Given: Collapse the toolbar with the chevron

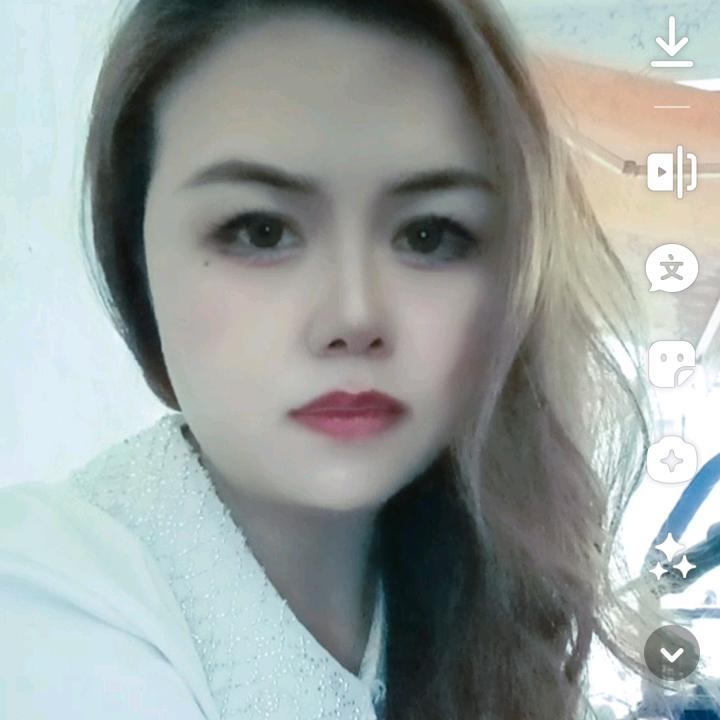Looking at the screenshot, I should tap(672, 653).
